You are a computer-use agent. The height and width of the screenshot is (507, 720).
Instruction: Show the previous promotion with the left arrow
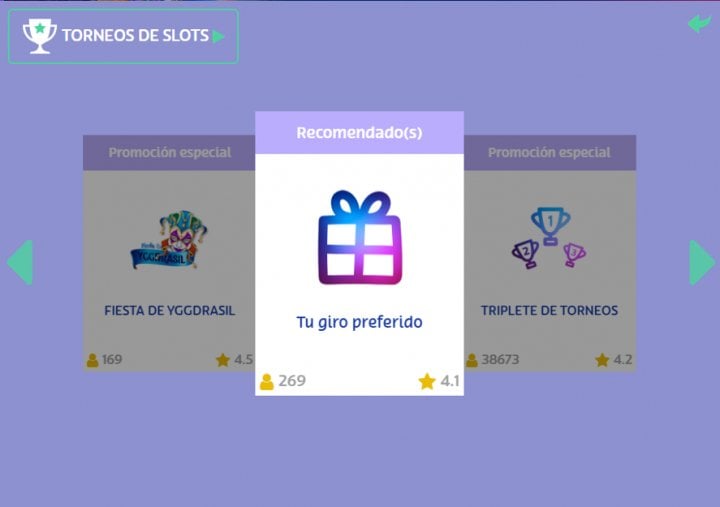[20, 262]
